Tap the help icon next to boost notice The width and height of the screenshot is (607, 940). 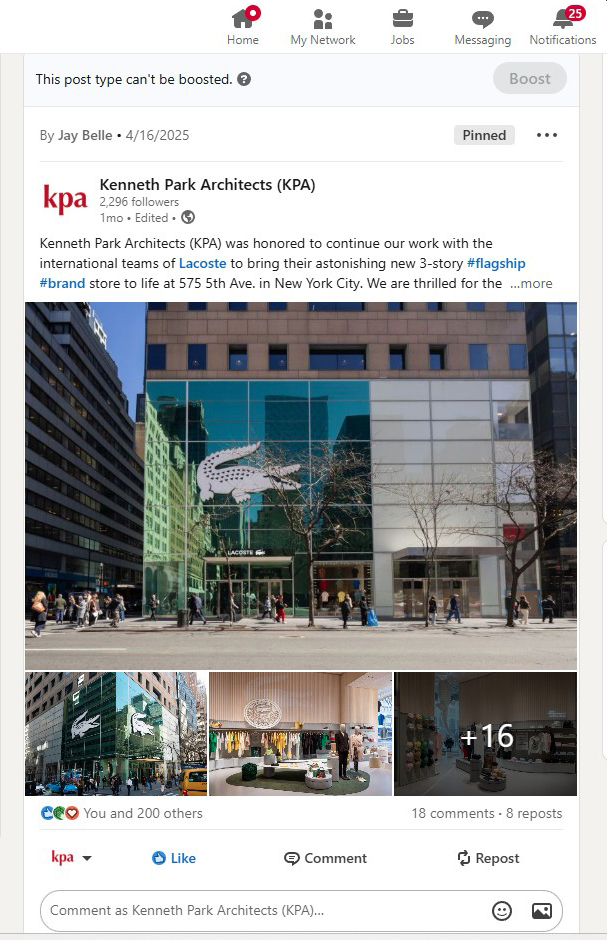click(244, 79)
